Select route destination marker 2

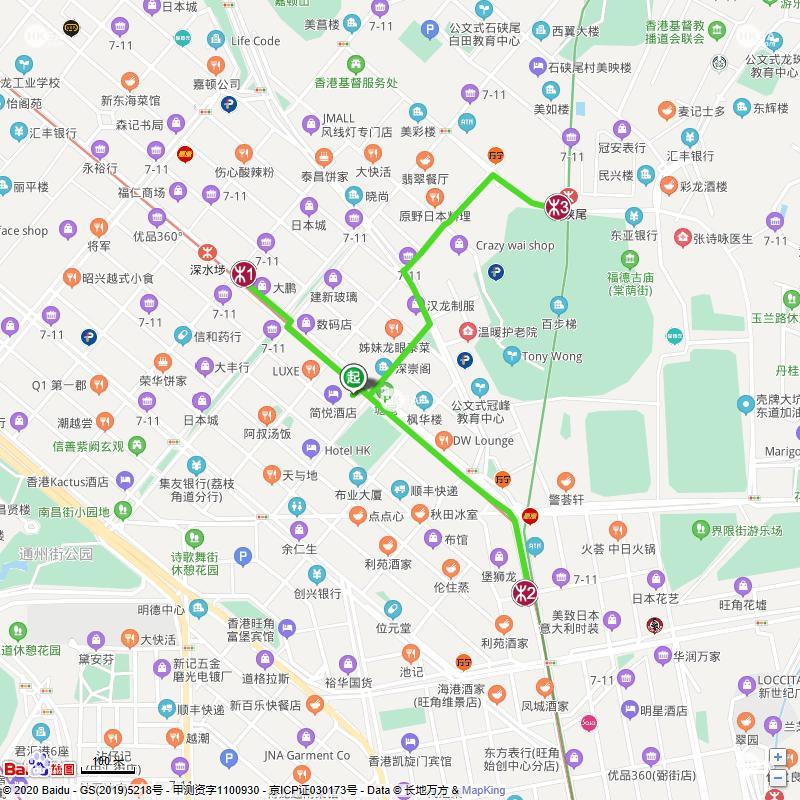(525, 594)
